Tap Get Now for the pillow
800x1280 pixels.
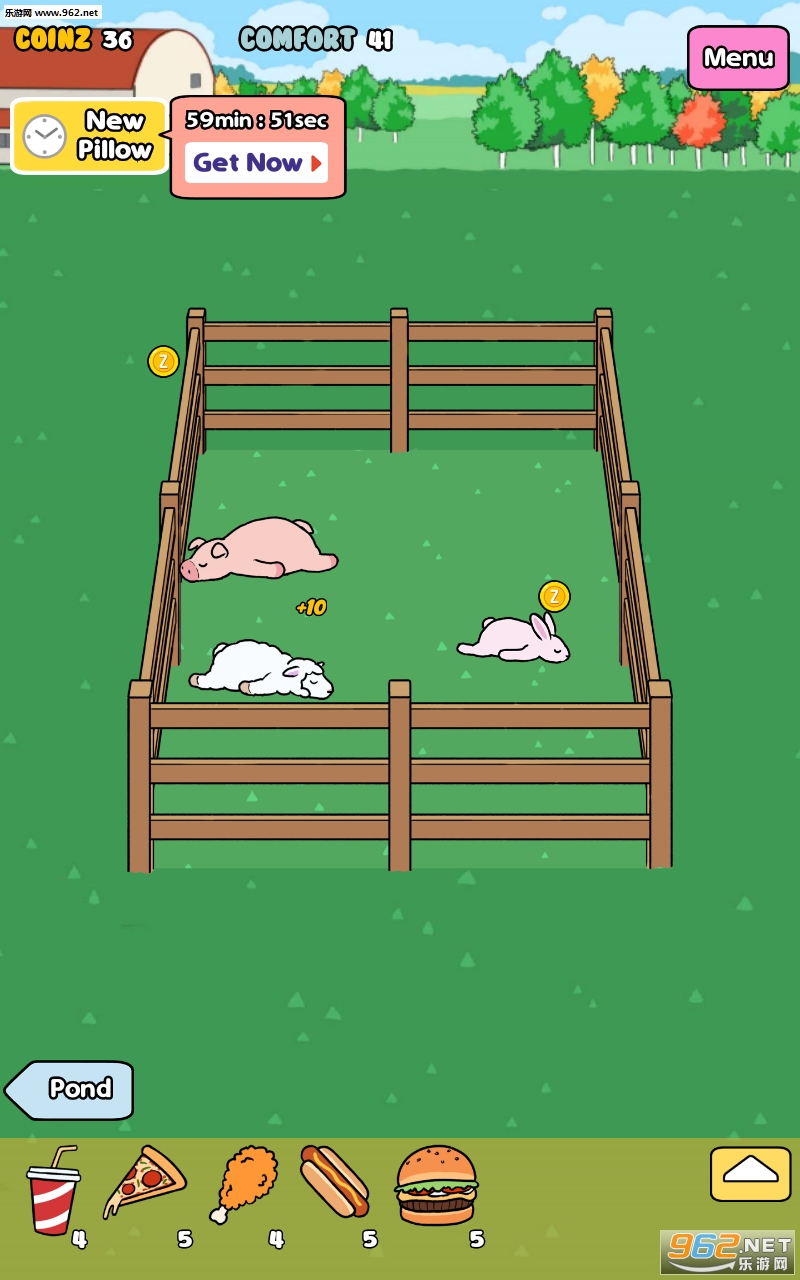tap(256, 162)
